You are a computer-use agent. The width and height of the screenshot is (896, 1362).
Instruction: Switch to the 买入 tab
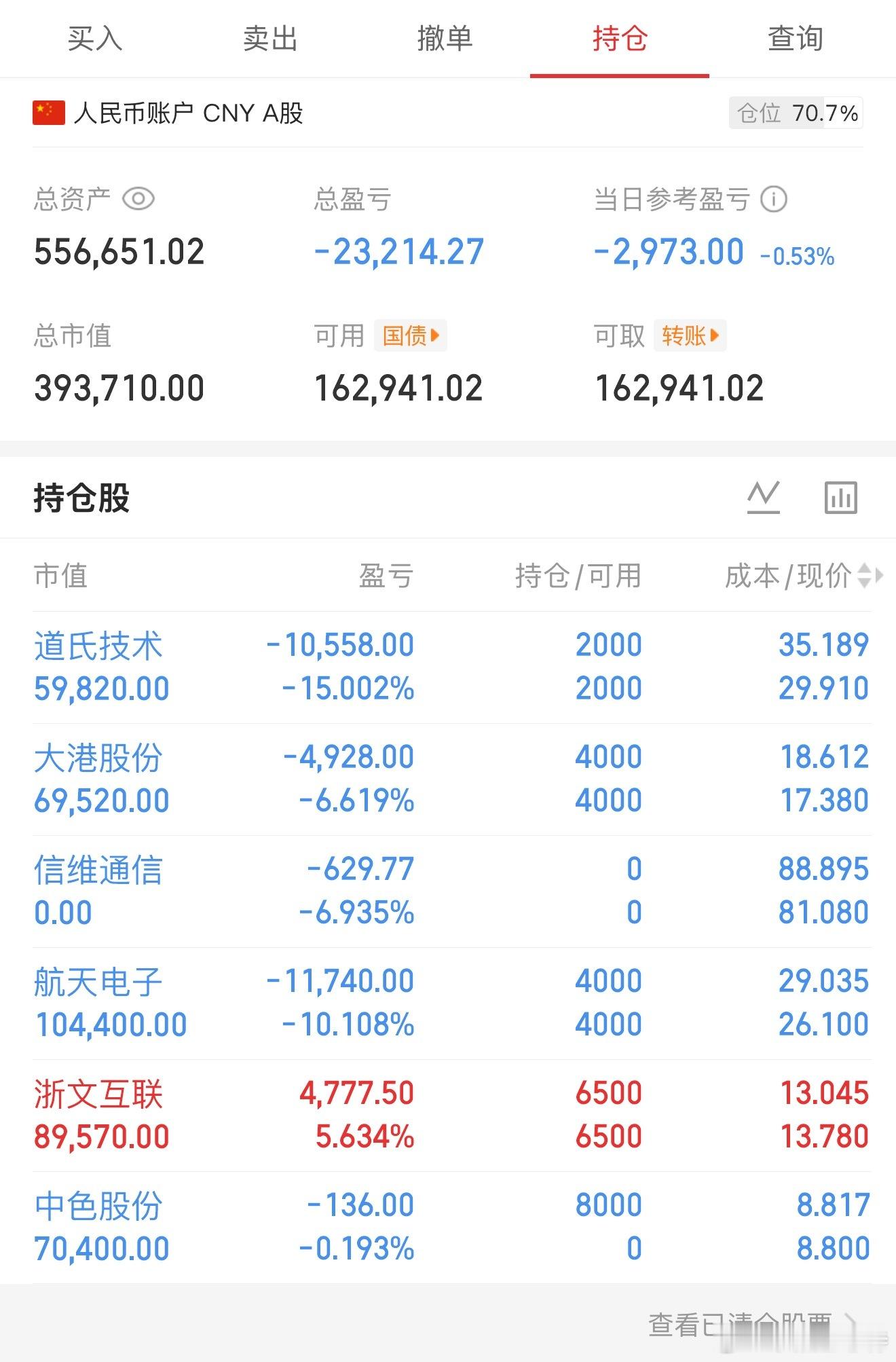click(94, 39)
